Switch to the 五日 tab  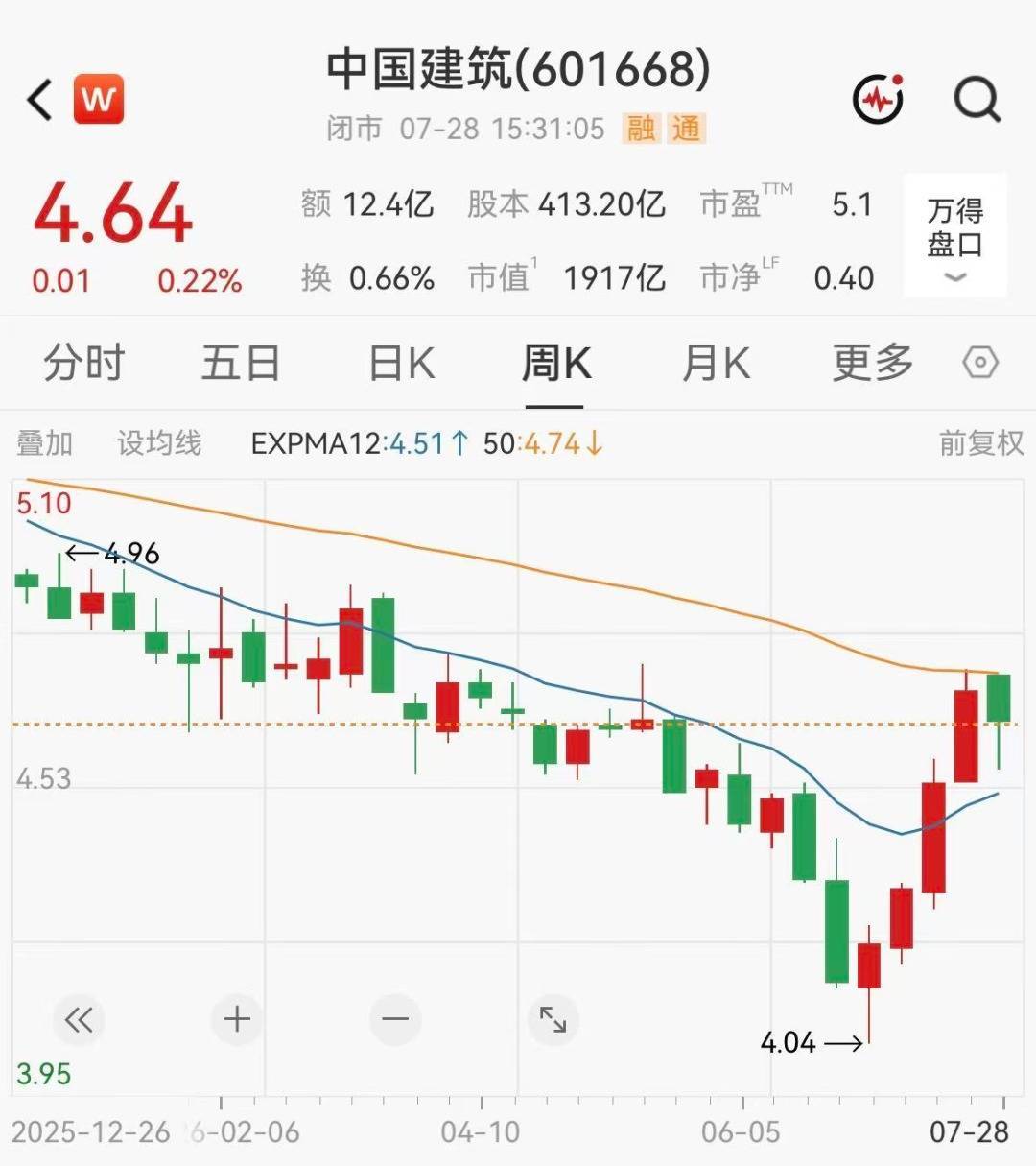240,364
